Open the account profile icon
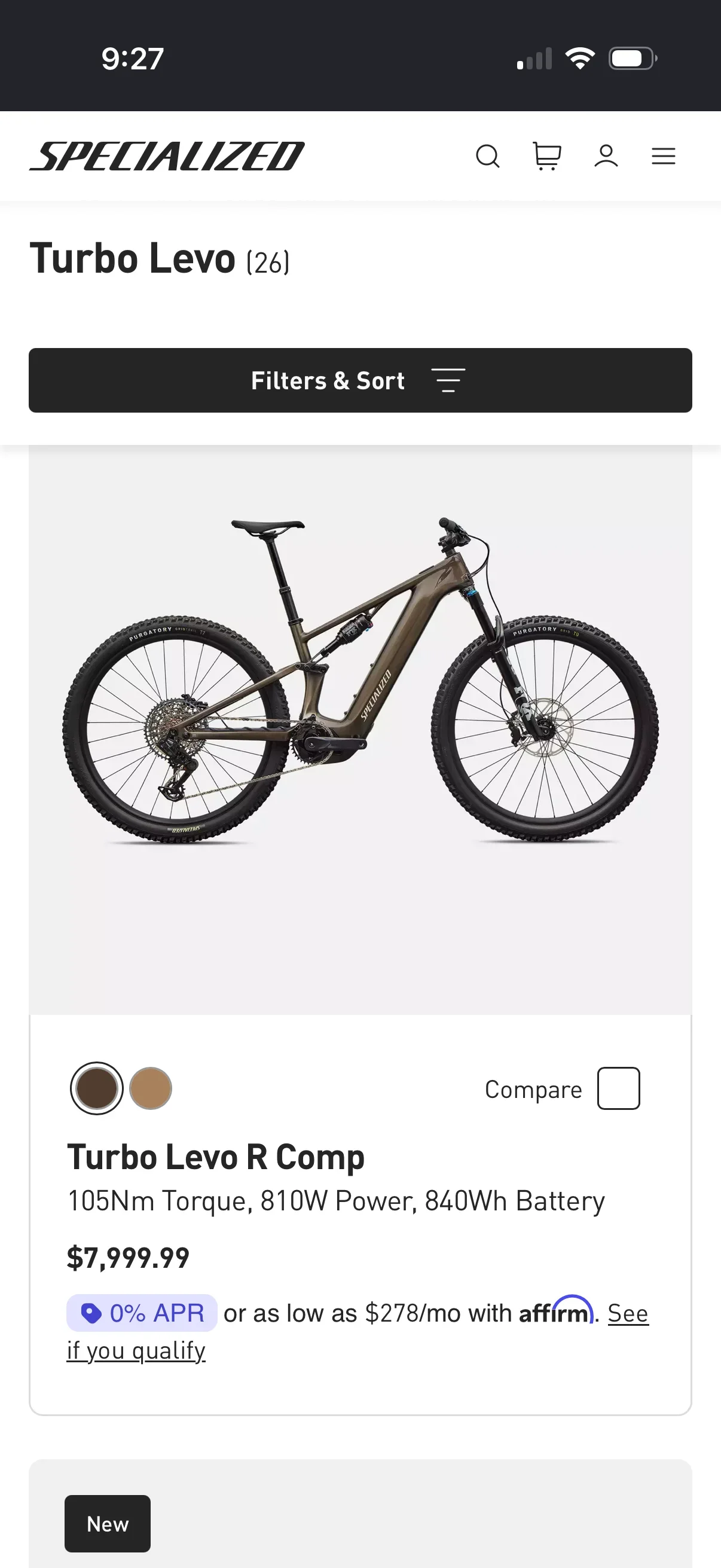The image size is (721, 1568). click(606, 156)
